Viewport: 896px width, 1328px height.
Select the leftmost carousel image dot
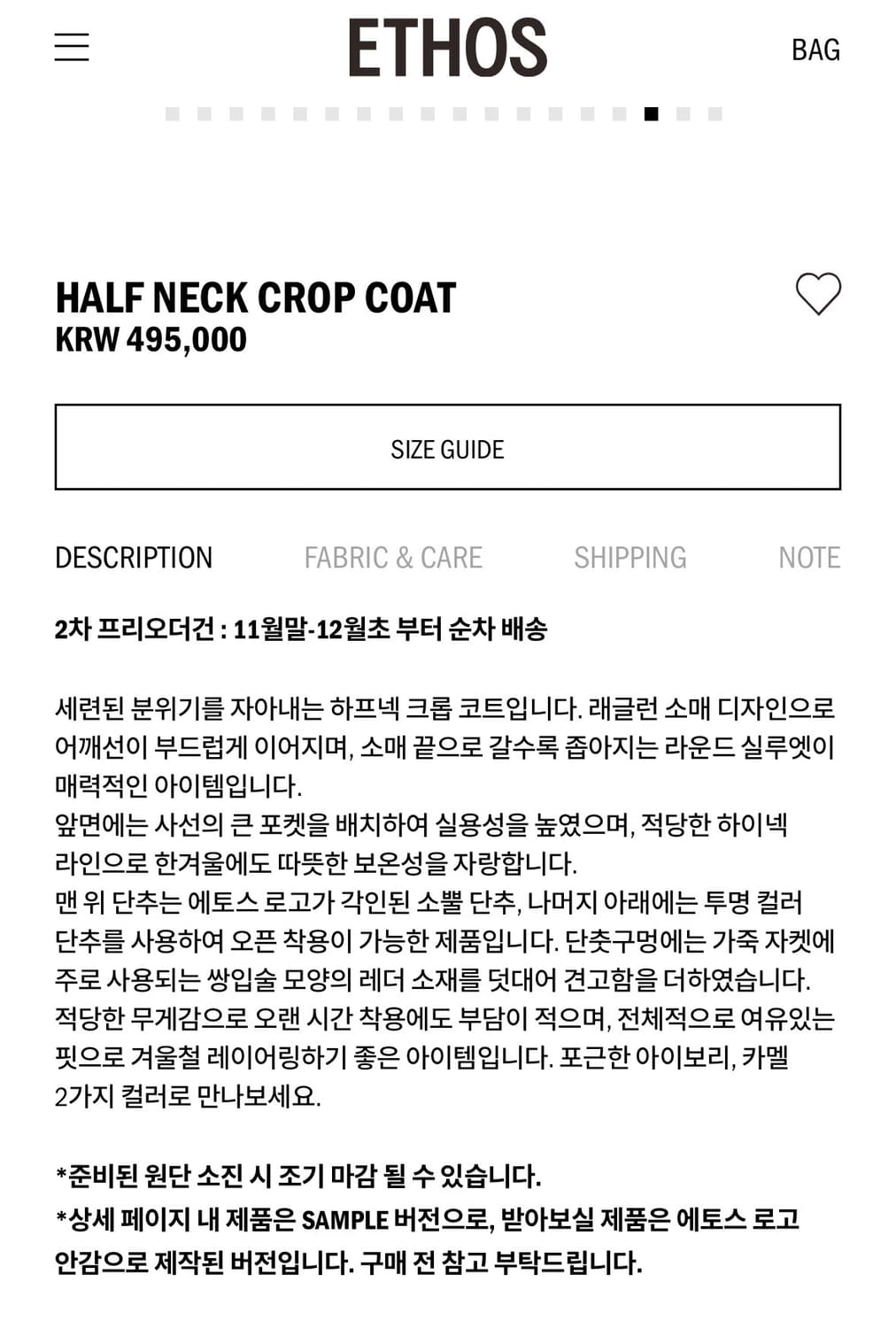pos(173,113)
